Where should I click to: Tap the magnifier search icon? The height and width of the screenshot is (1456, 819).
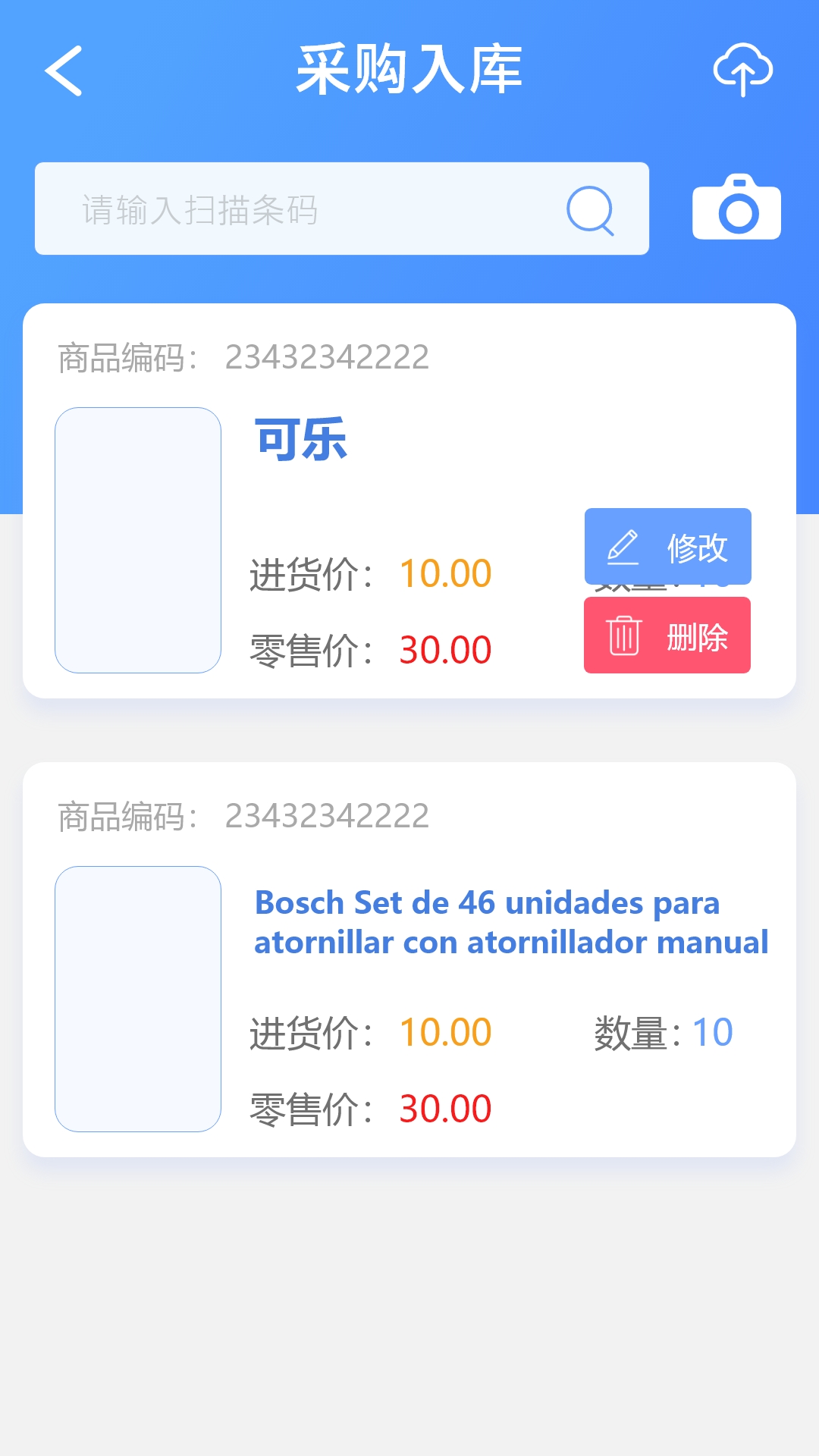pyautogui.click(x=590, y=210)
